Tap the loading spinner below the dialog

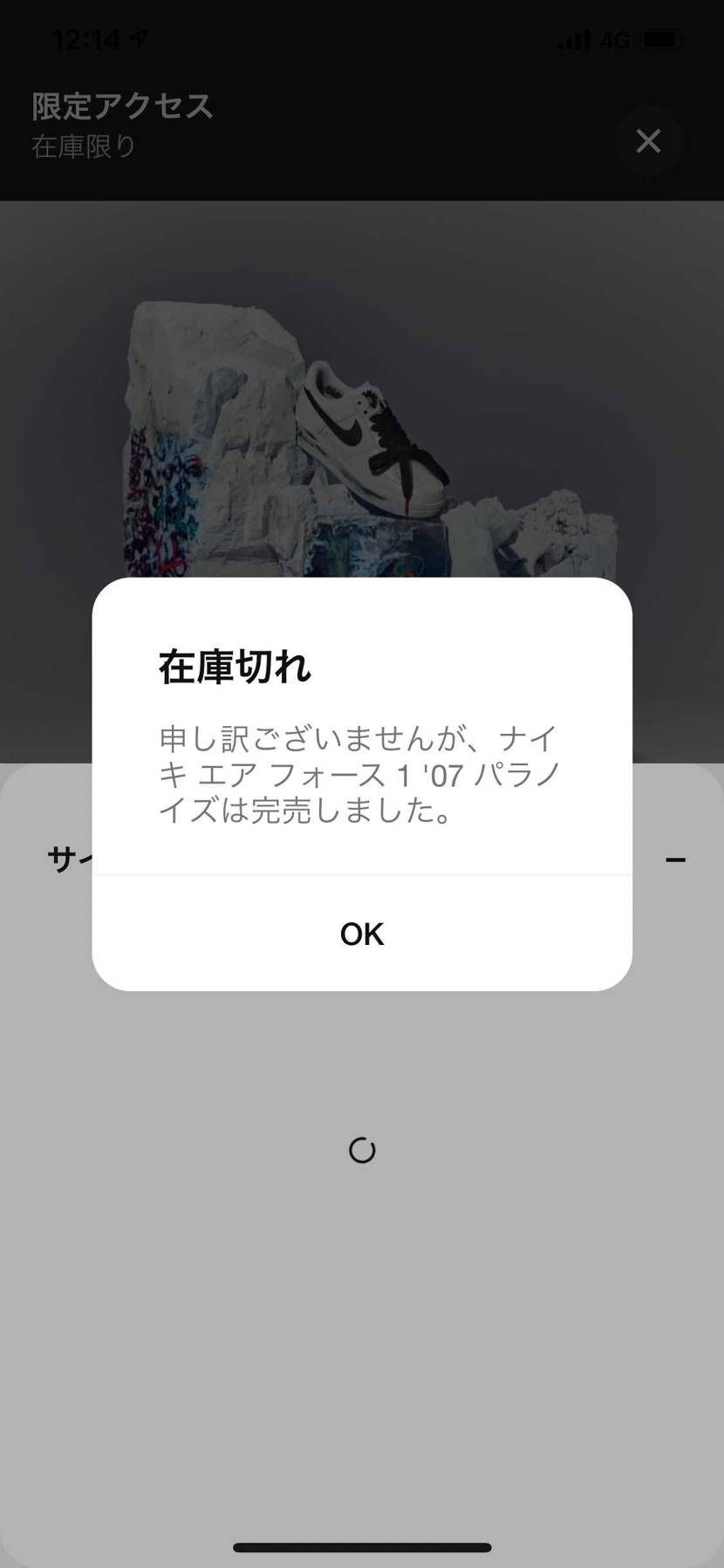tap(361, 1150)
